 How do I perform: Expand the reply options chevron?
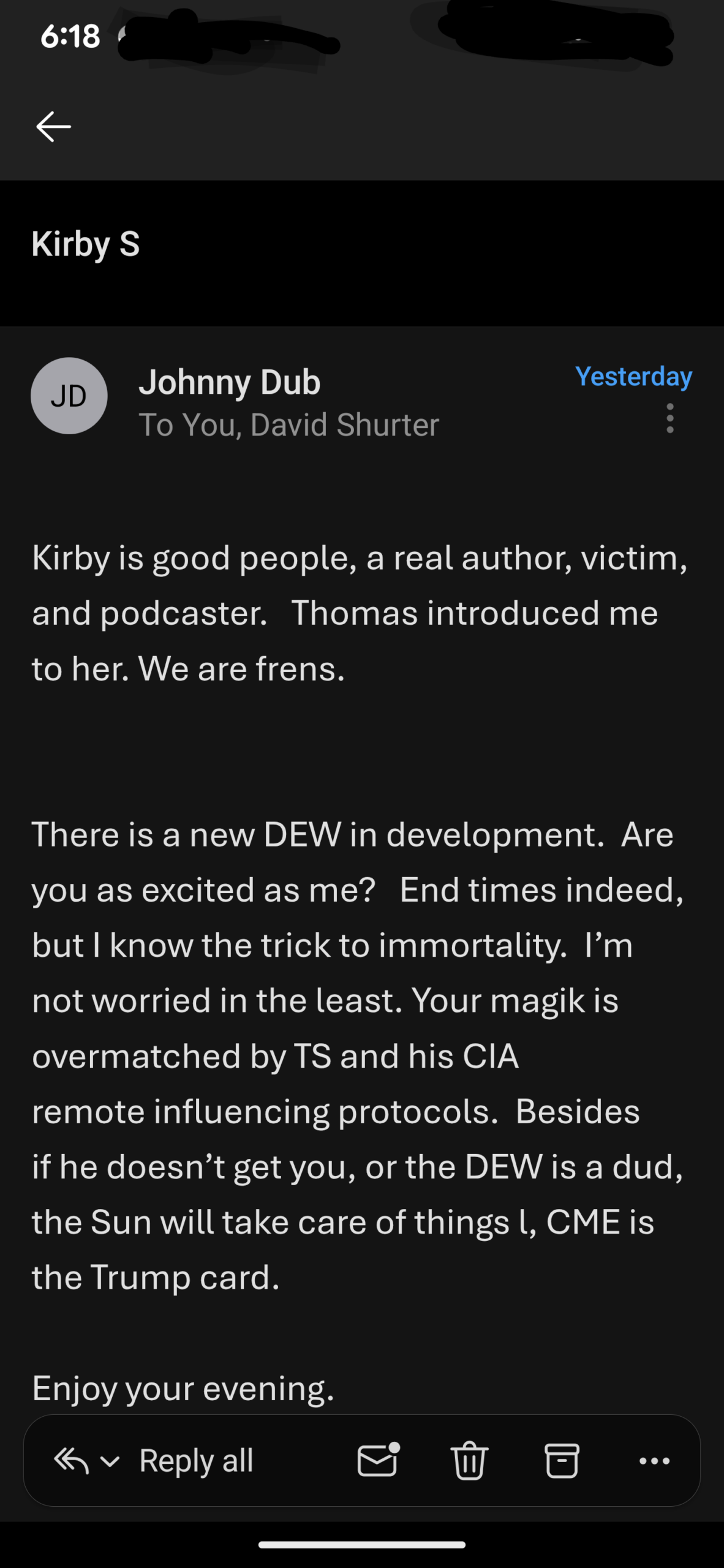coord(110,1461)
